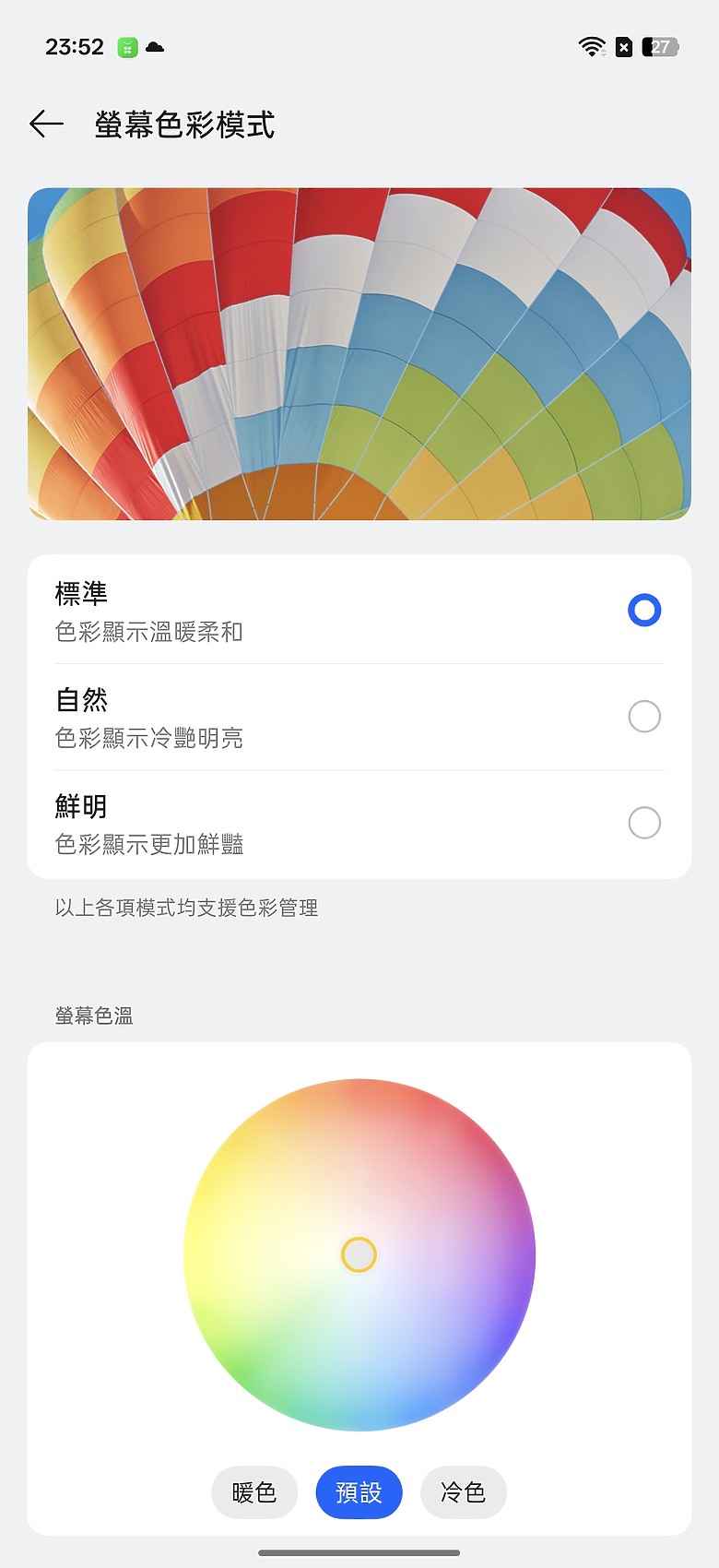Viewport: 719px width, 1568px height.
Task: Tap the cloud sync icon in the status bar
Action: (154, 47)
